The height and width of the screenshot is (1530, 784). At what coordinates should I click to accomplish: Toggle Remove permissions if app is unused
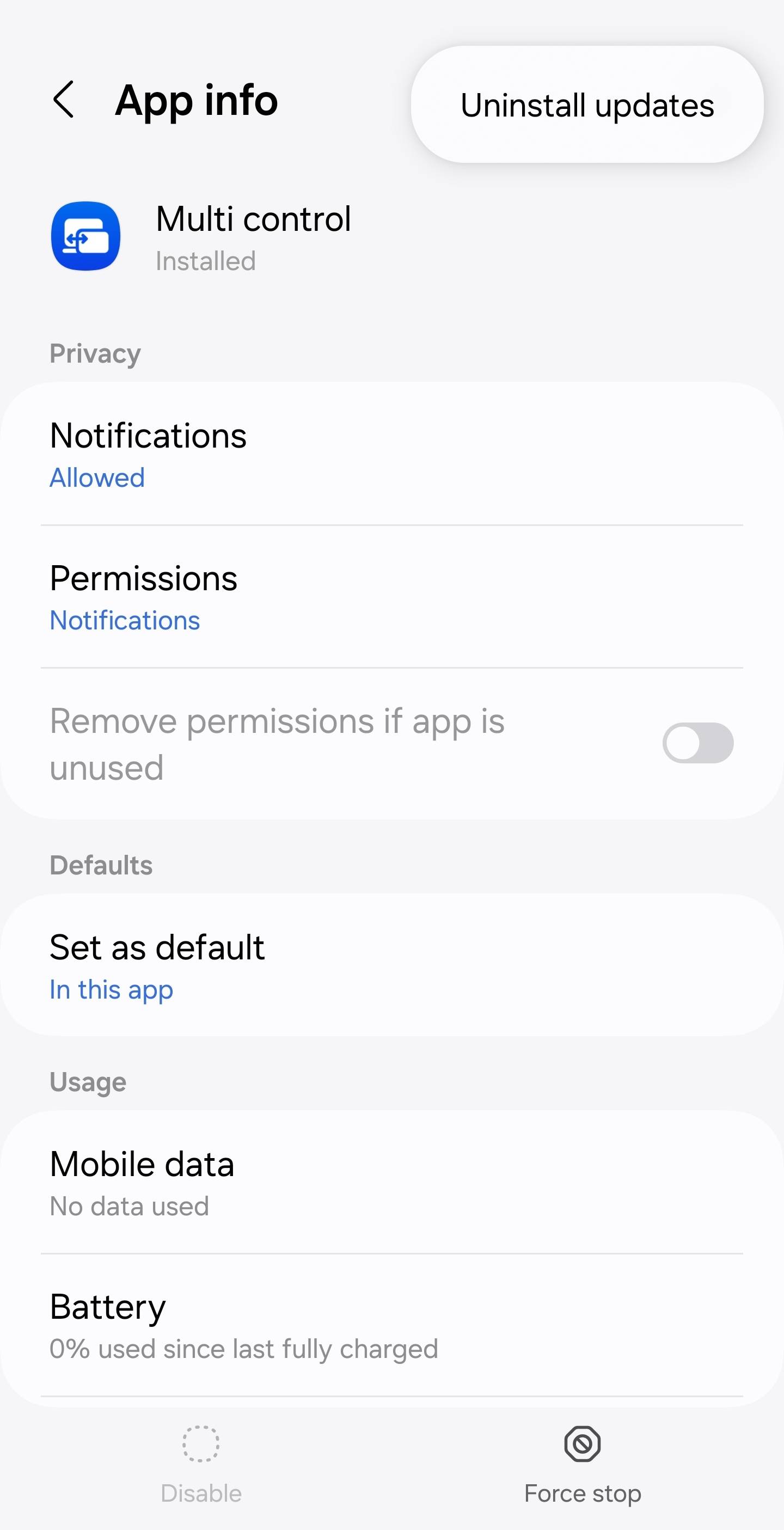[x=699, y=743]
